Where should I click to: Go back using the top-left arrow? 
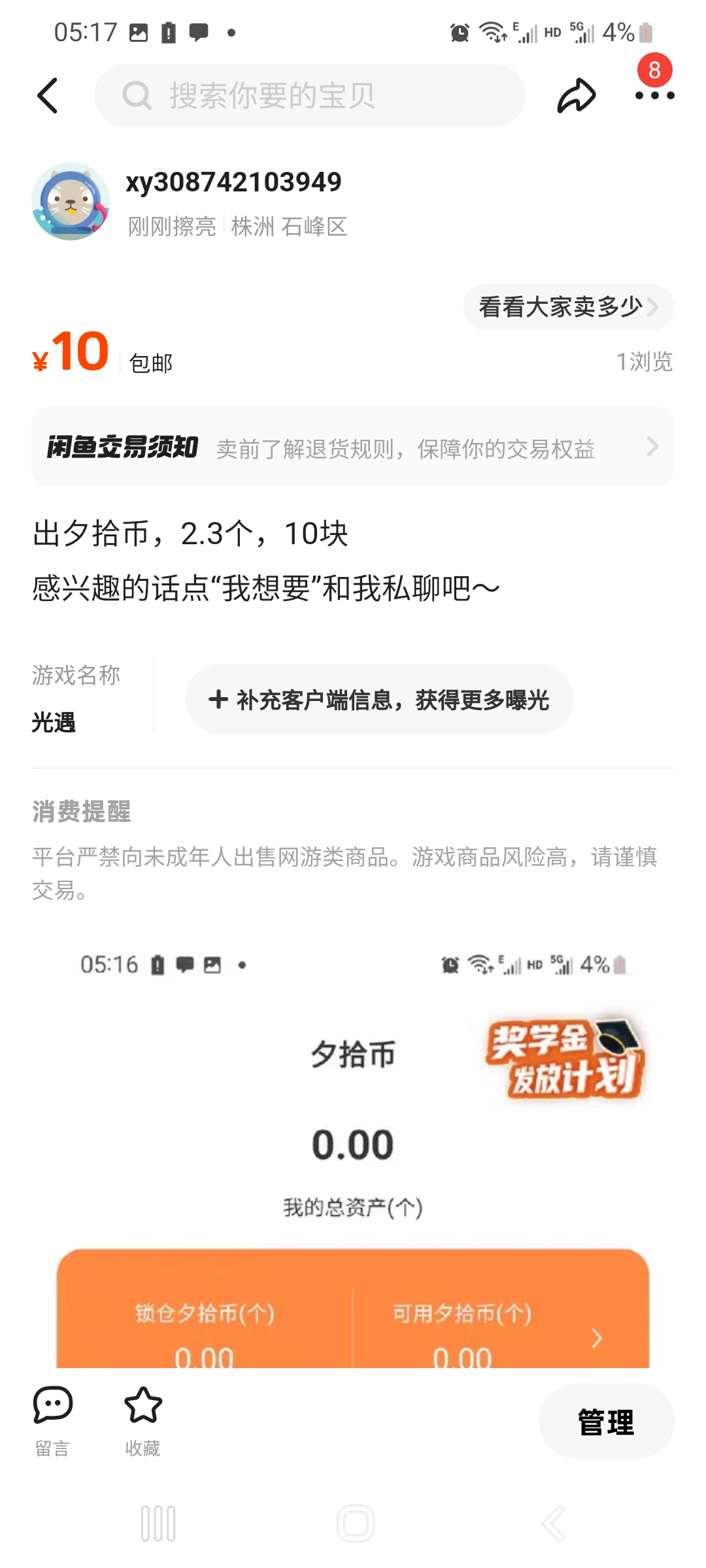48,95
